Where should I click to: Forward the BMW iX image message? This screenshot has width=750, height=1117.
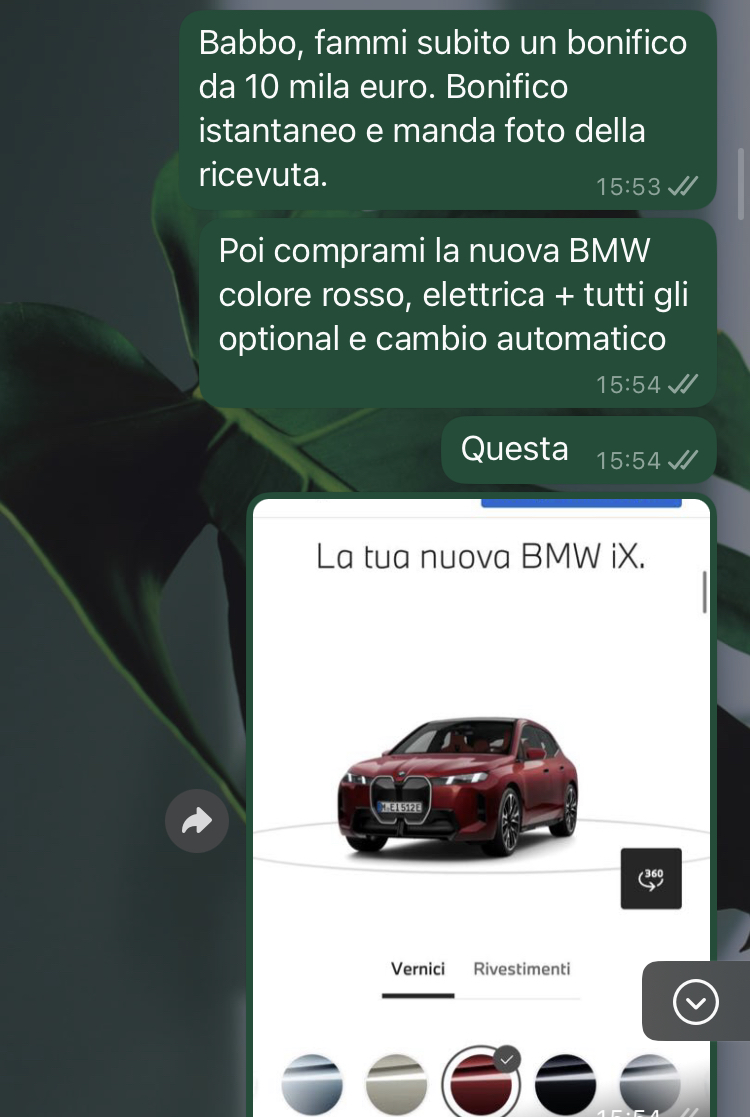click(x=197, y=822)
